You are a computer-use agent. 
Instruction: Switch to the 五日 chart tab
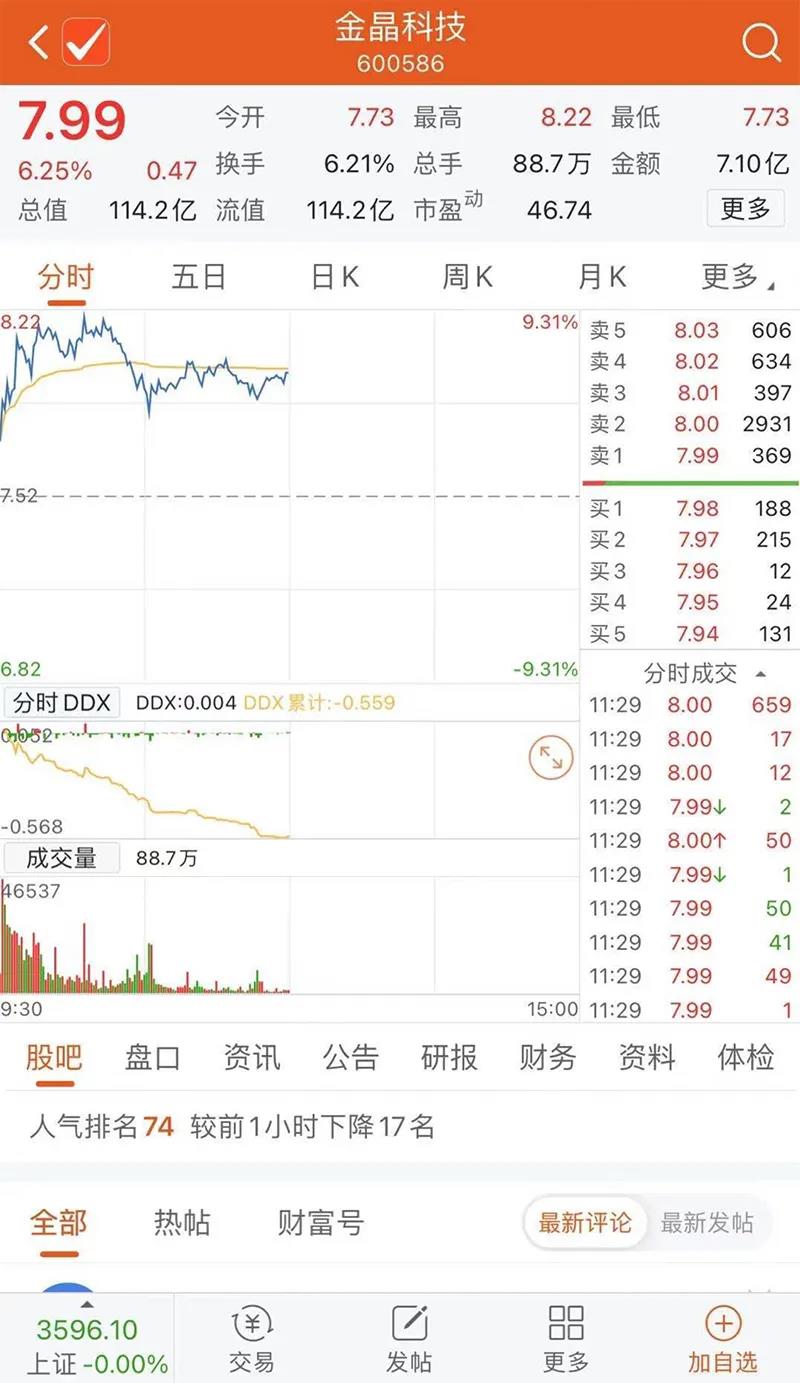[198, 277]
